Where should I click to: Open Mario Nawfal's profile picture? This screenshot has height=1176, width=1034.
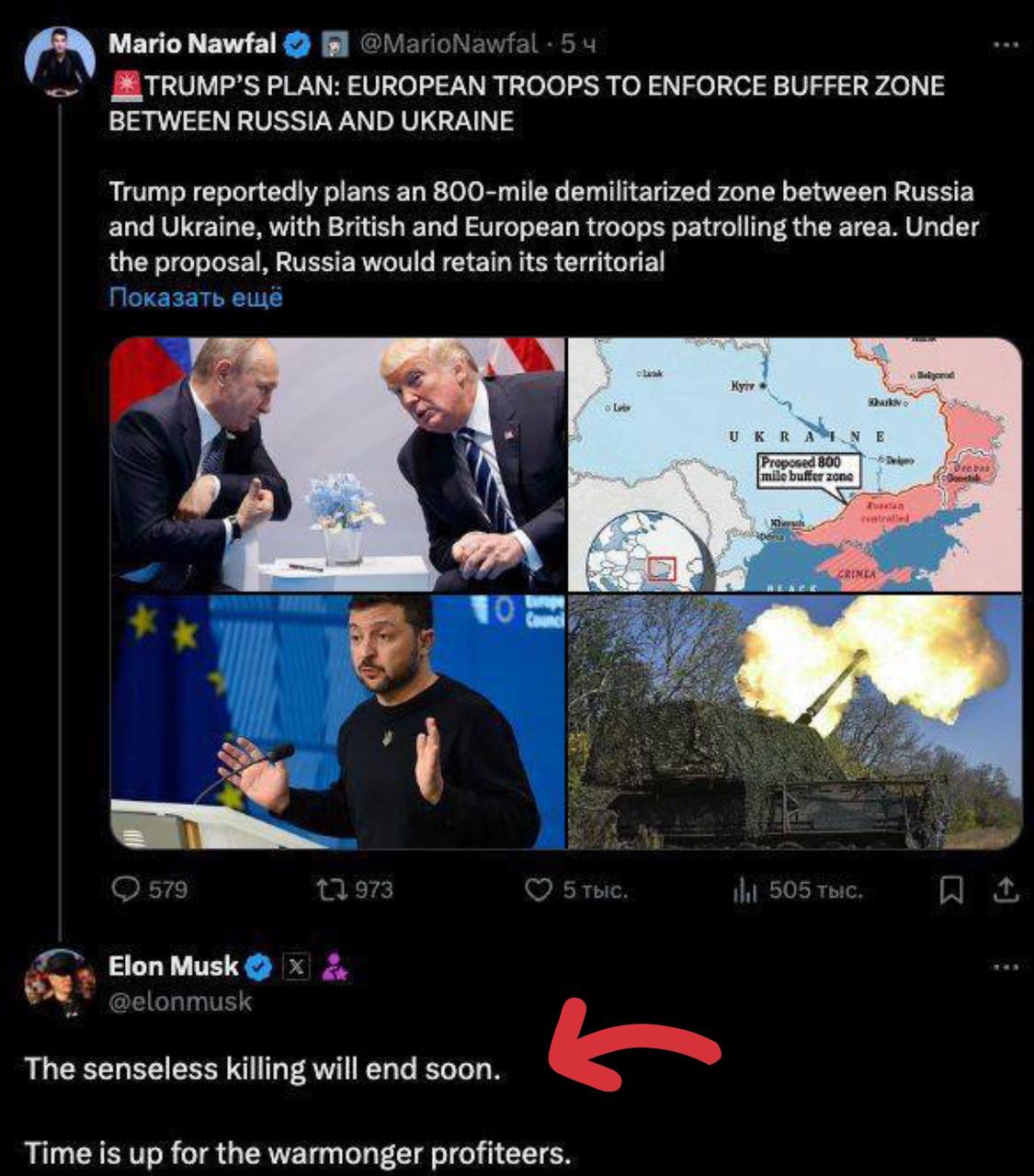coord(60,62)
